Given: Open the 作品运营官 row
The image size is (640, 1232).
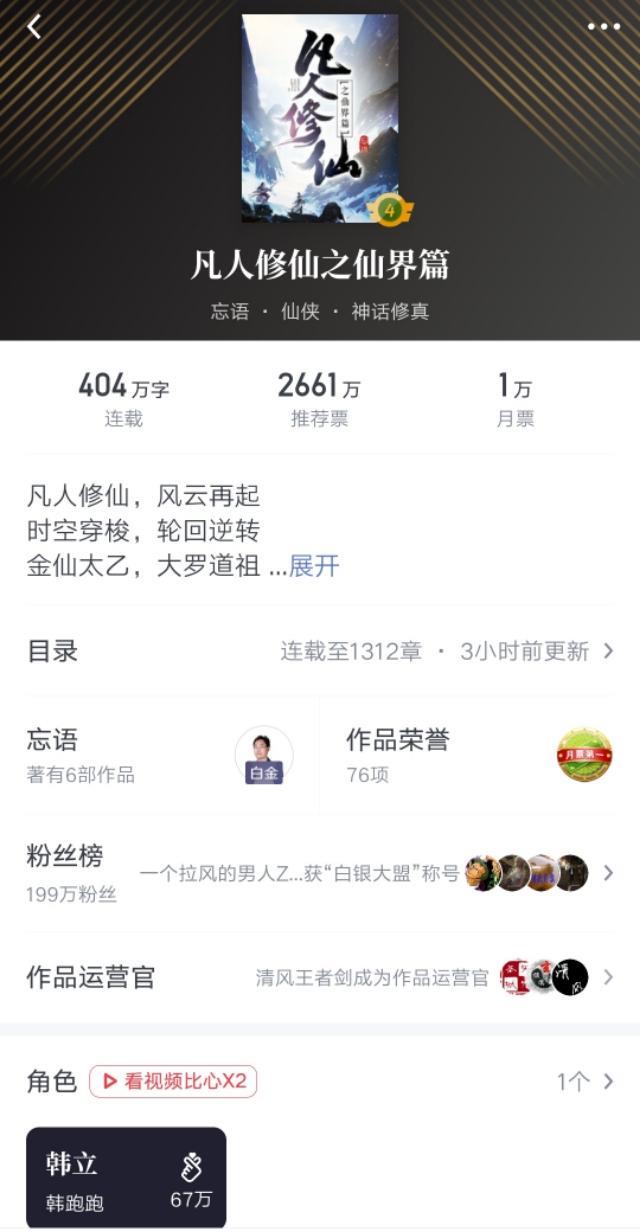Looking at the screenshot, I should coord(320,977).
